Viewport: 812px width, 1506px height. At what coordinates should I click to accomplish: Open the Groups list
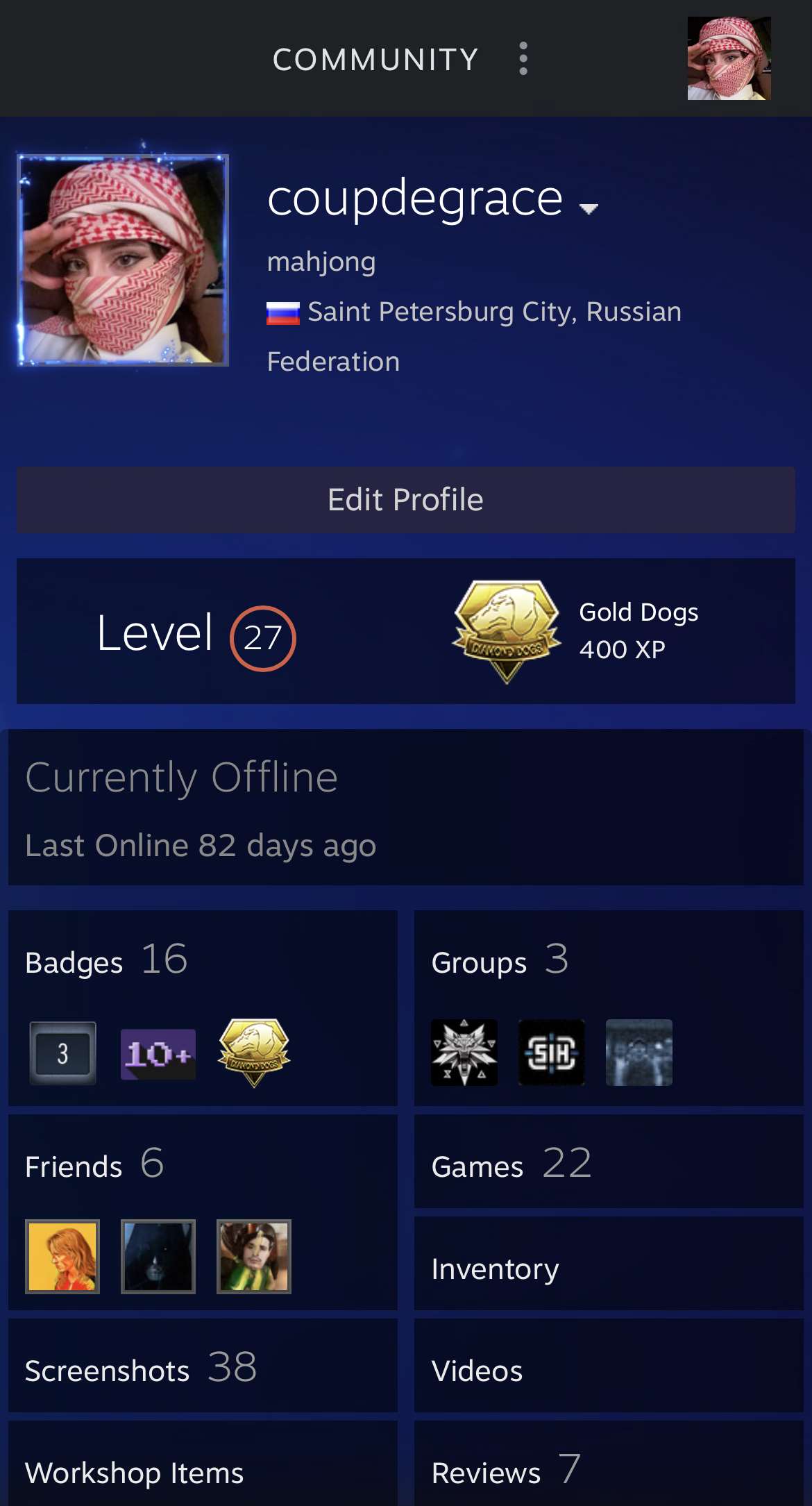500,962
